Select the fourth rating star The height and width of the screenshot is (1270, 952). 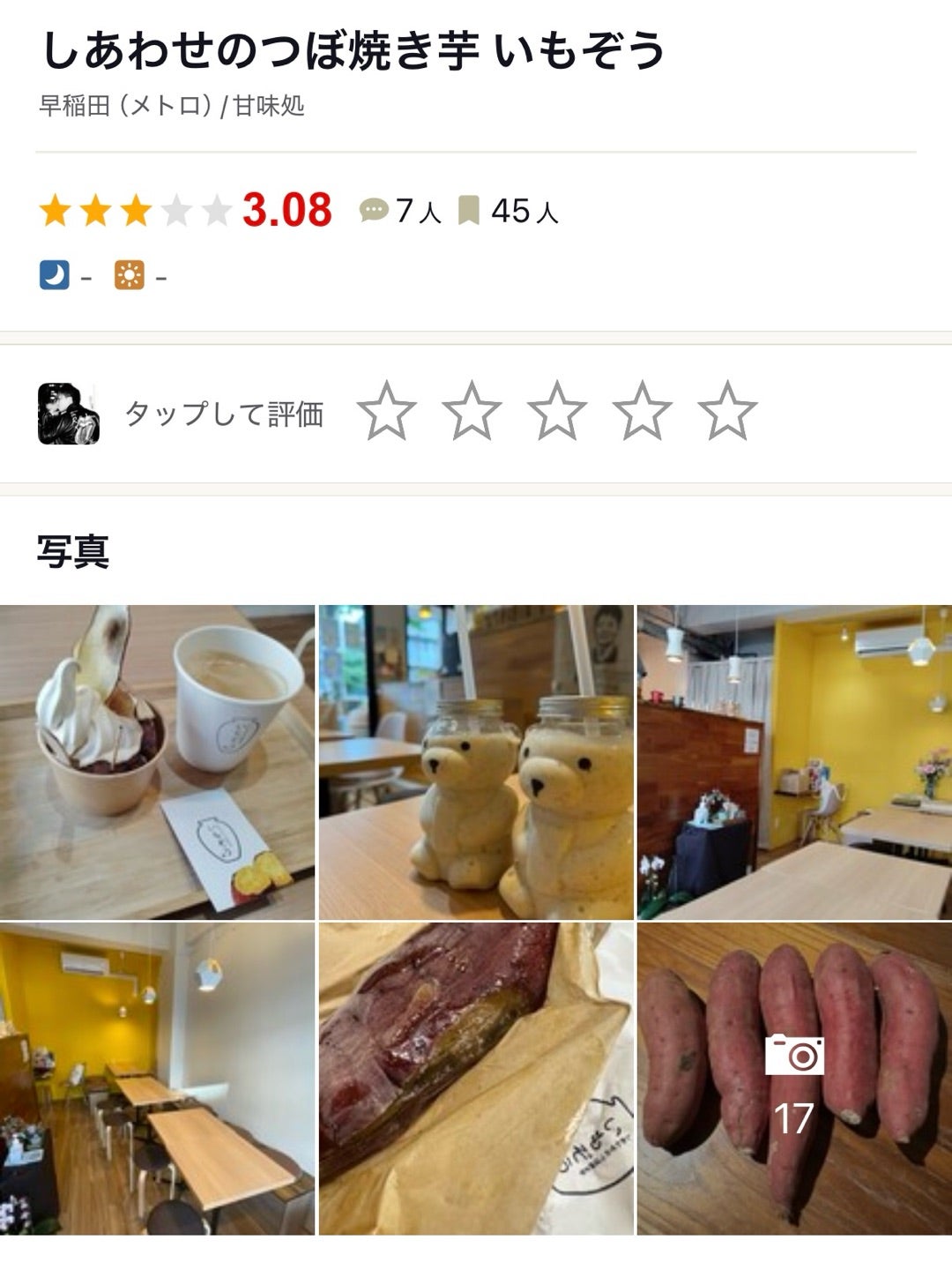click(x=642, y=411)
